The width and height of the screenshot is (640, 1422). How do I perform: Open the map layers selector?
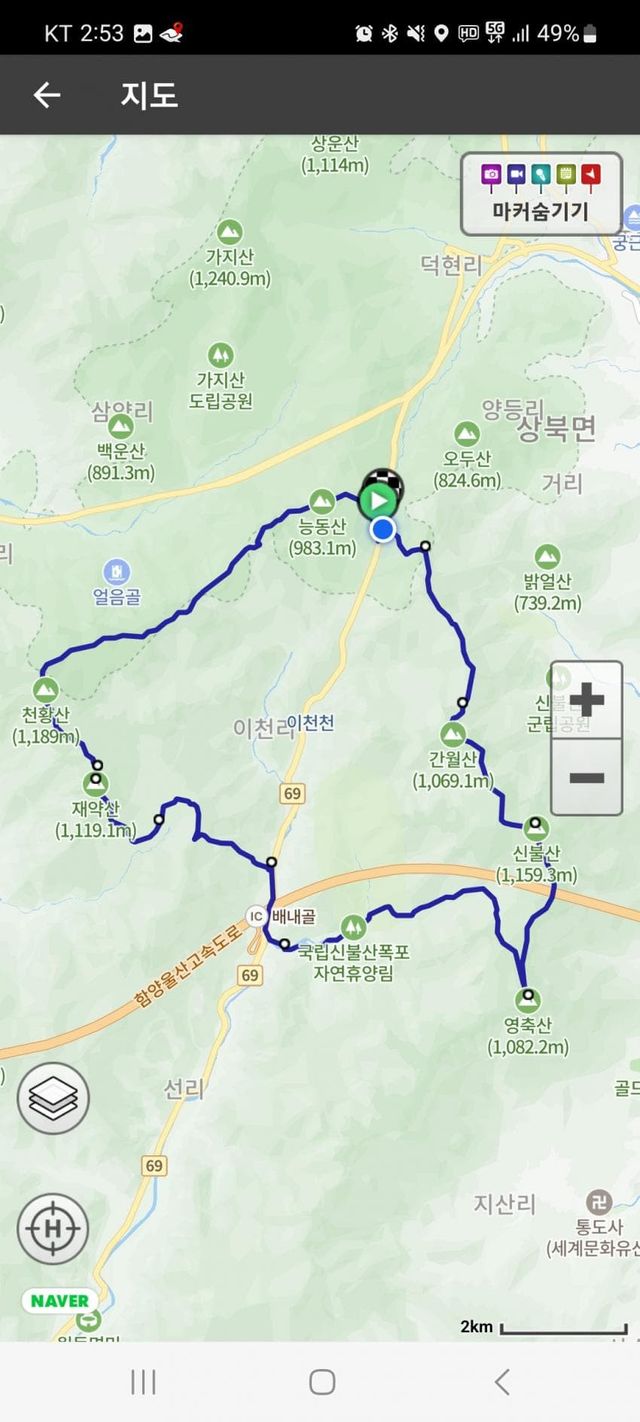(53, 1098)
